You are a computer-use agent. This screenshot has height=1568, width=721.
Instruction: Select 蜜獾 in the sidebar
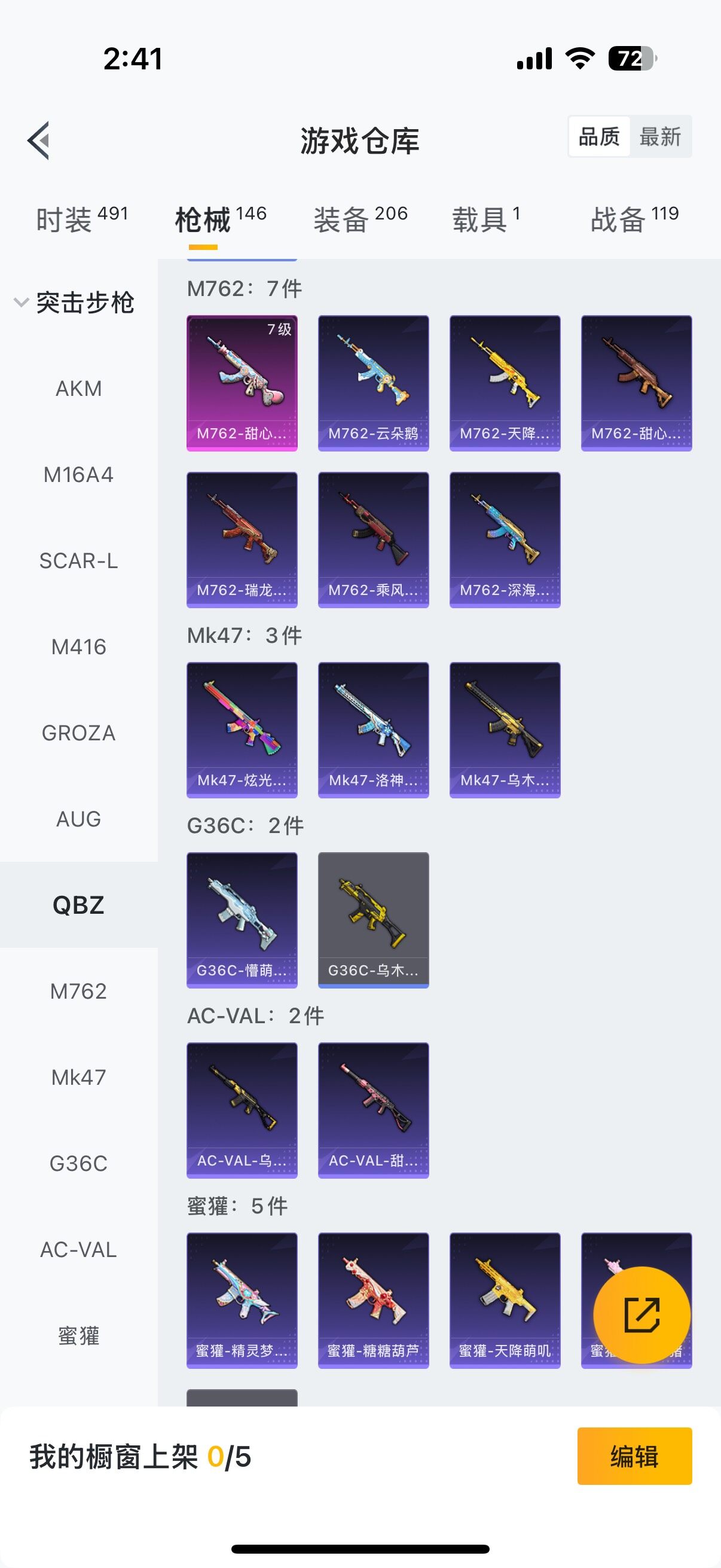click(78, 1335)
